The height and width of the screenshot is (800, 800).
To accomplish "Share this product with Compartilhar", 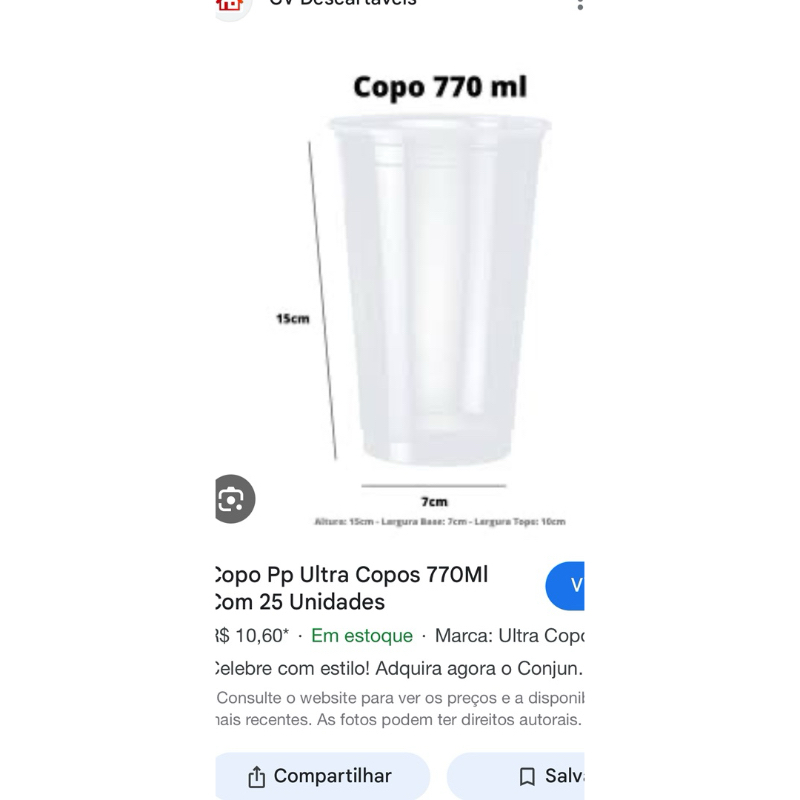I will pos(322,776).
